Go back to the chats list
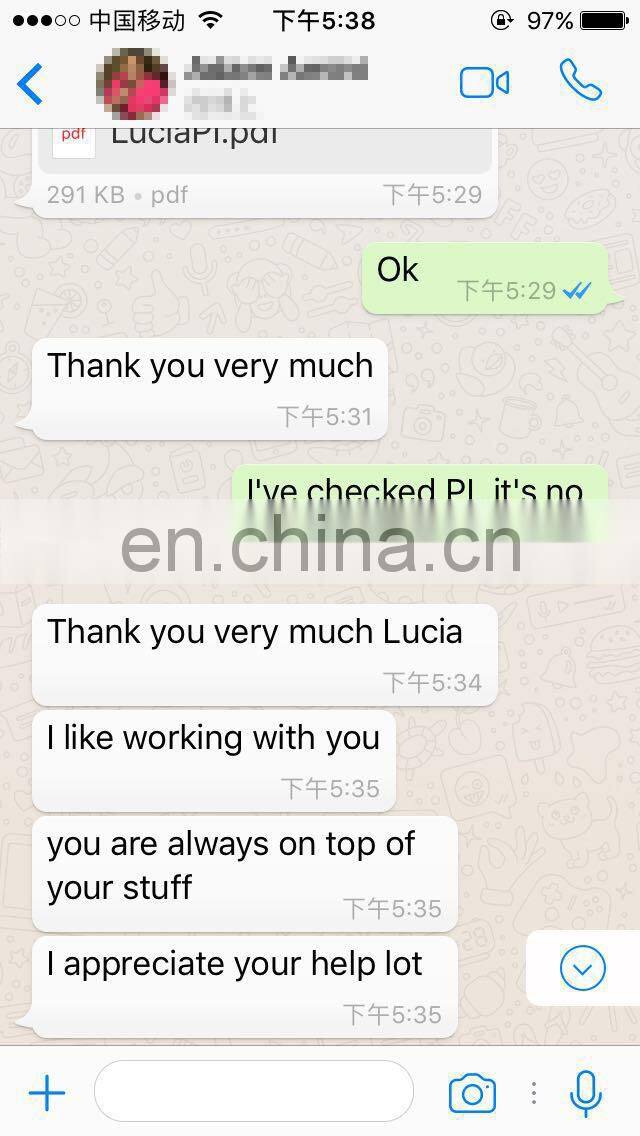Viewport: 640px width, 1136px height. [30, 83]
